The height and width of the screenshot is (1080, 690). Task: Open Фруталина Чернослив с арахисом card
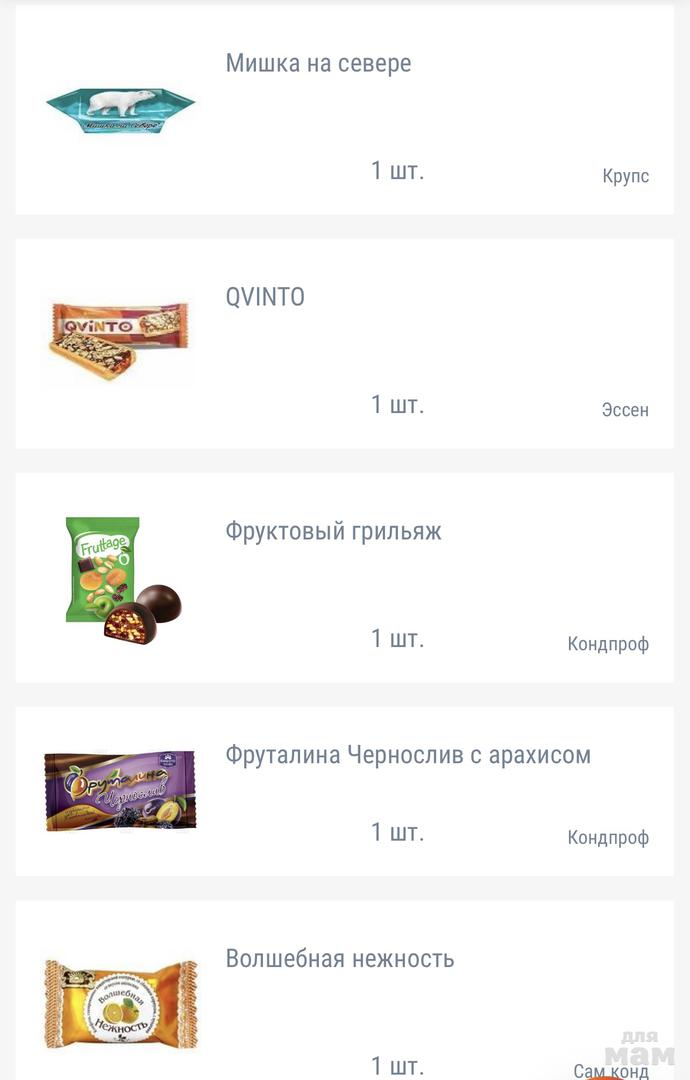(344, 792)
